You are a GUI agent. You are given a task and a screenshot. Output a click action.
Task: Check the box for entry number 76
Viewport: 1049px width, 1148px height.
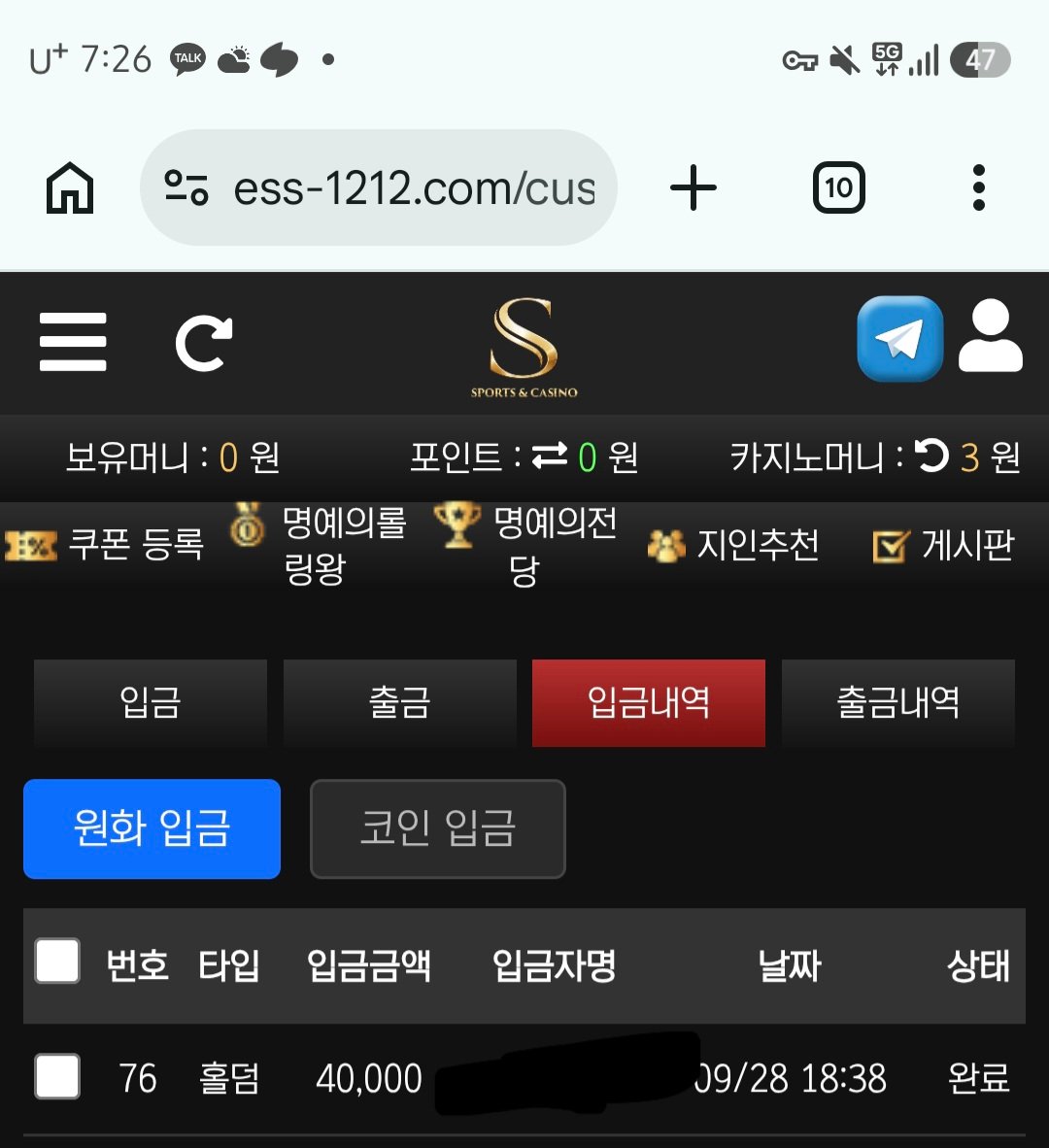click(x=58, y=1076)
